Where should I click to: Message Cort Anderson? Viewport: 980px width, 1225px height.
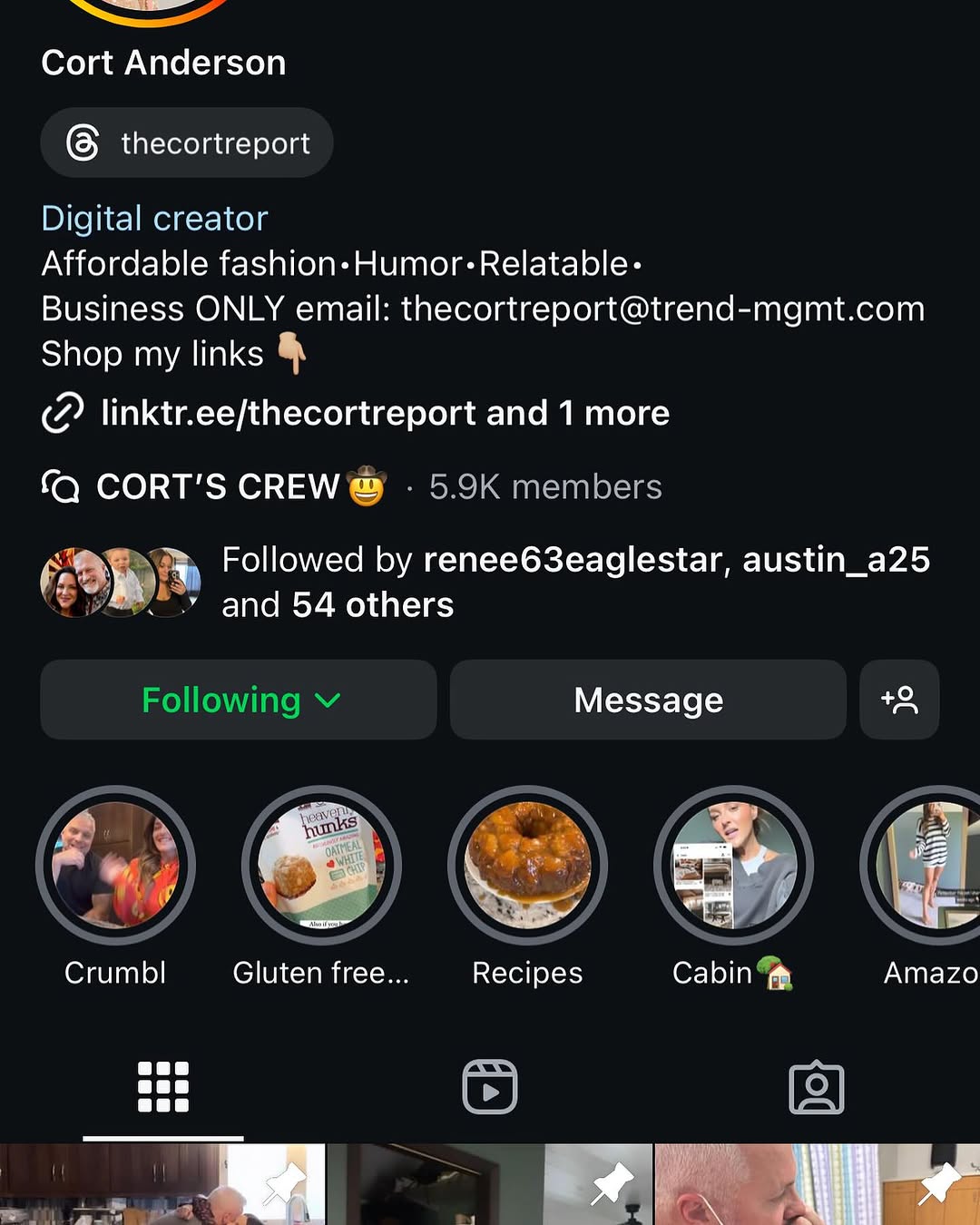[648, 700]
